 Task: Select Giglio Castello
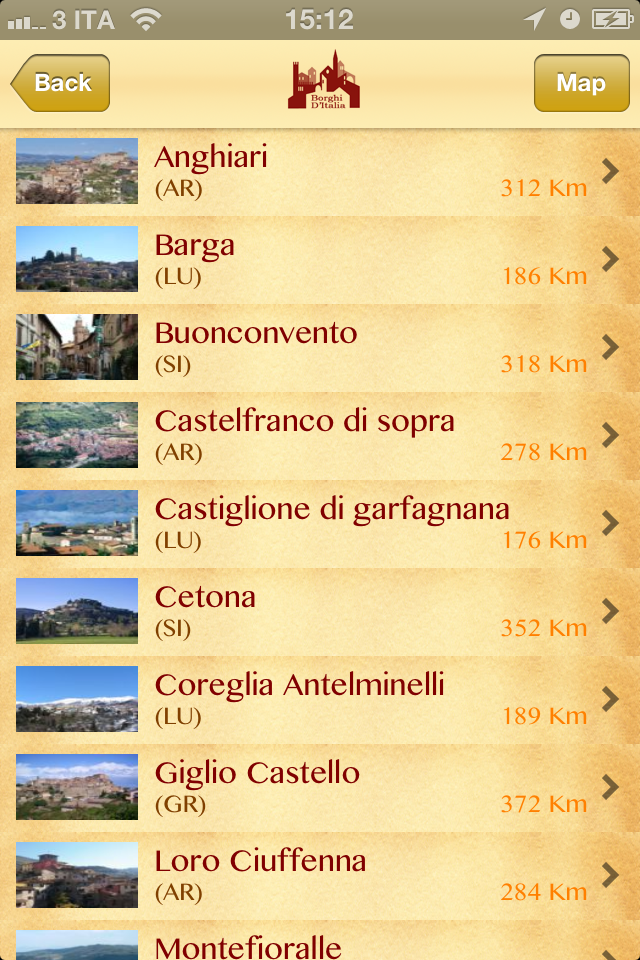pyautogui.click(x=320, y=788)
